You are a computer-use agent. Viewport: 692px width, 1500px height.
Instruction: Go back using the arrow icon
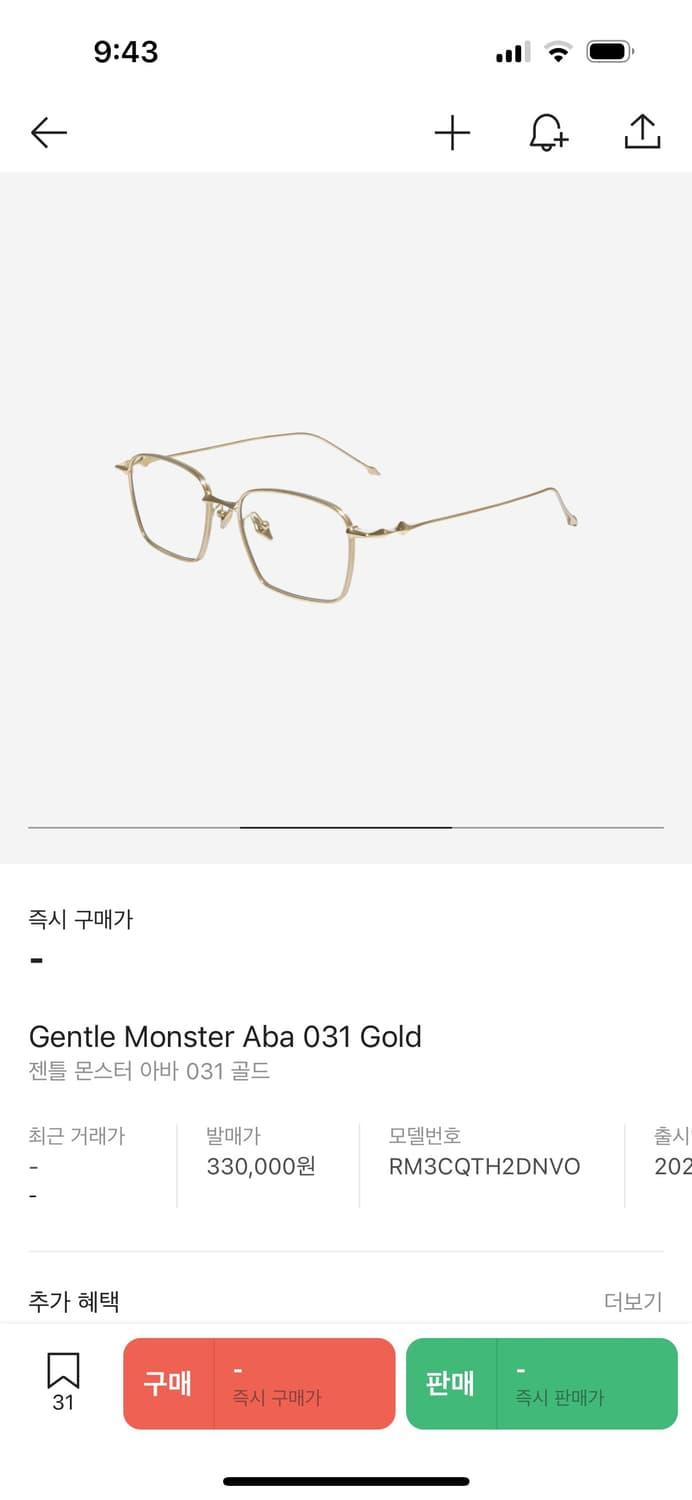coord(48,132)
